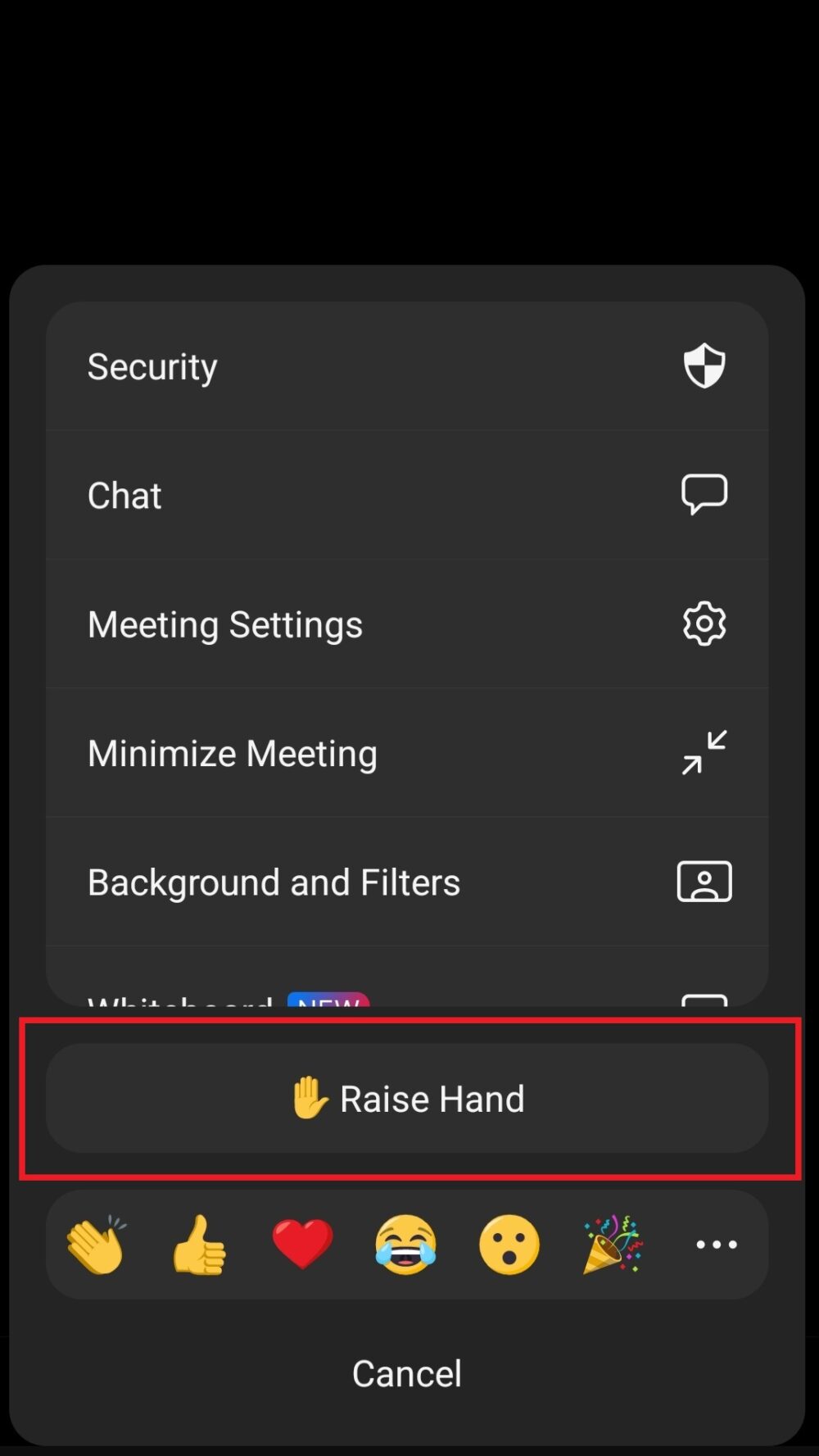
Task: Send the surprised face reaction
Action: 509,1245
